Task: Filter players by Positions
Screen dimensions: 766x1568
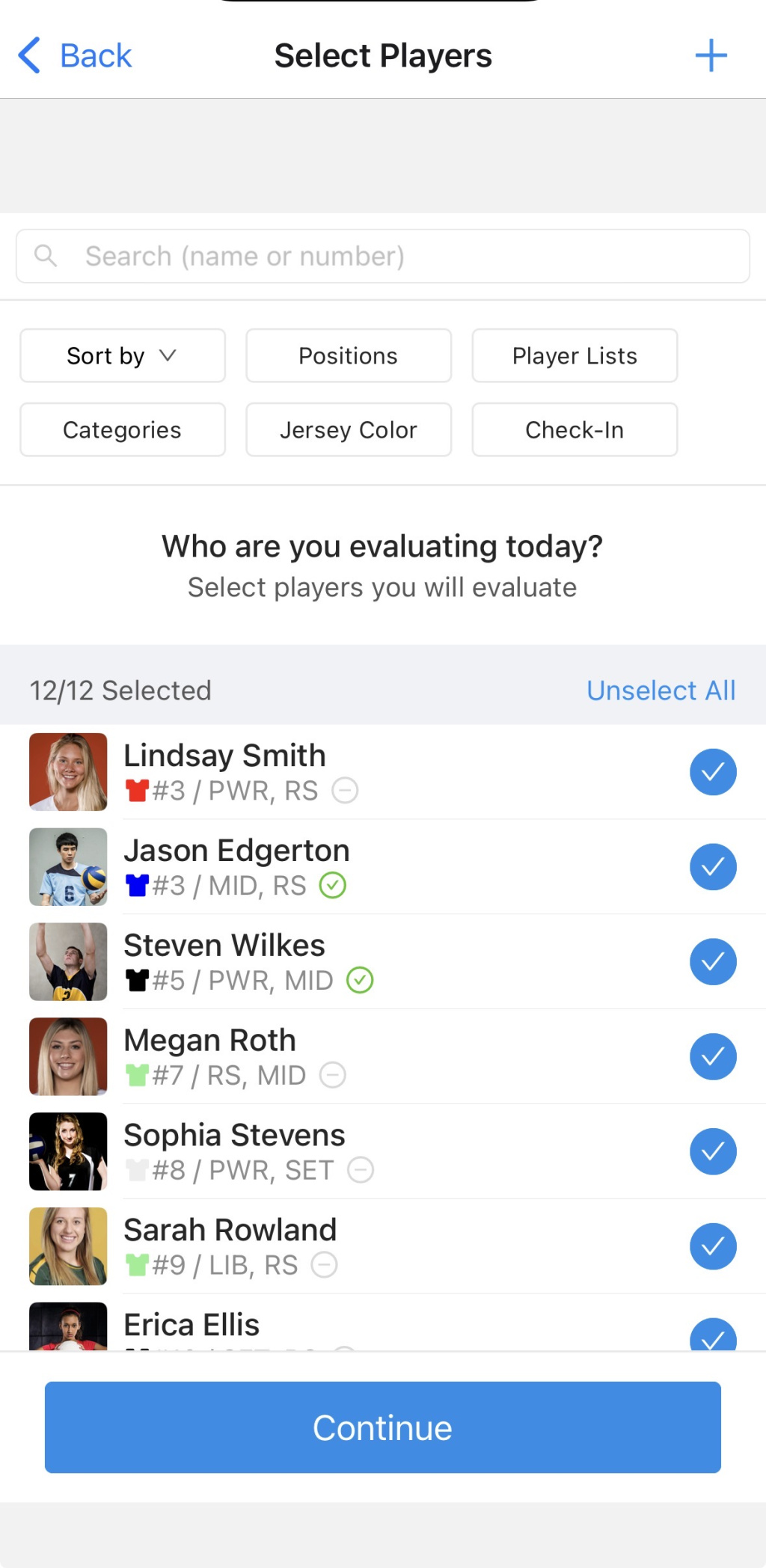Action: click(349, 356)
